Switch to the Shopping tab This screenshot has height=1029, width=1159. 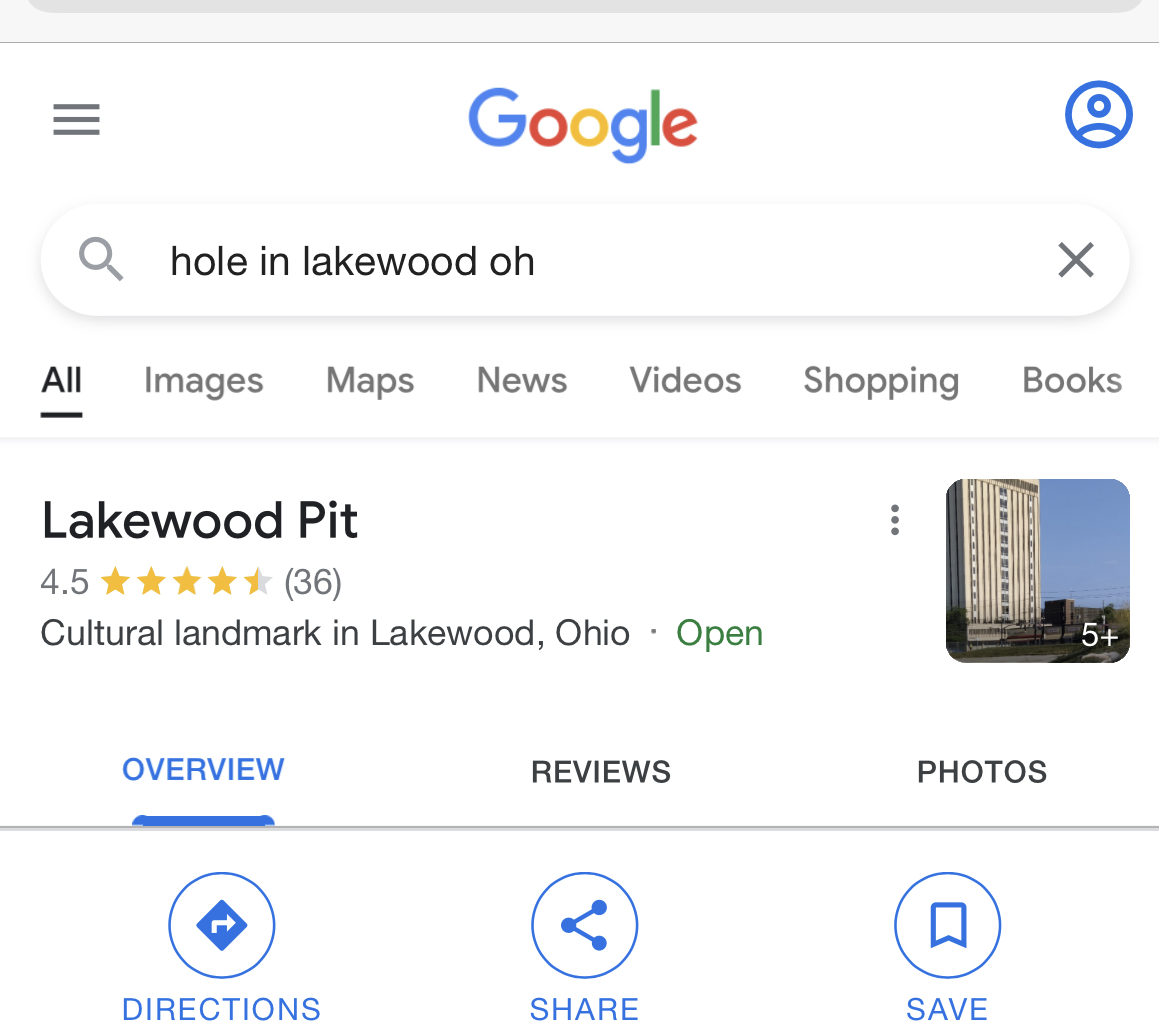click(881, 381)
